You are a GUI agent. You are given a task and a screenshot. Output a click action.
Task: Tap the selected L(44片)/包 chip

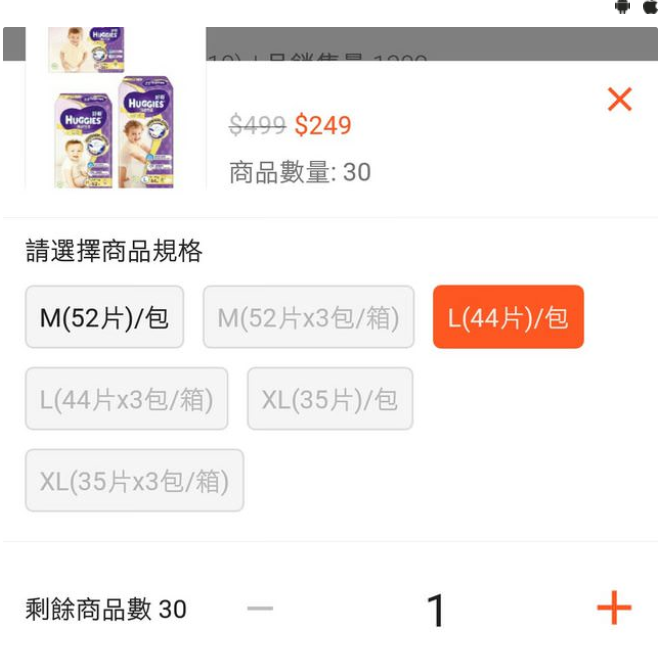pyautogui.click(x=508, y=318)
